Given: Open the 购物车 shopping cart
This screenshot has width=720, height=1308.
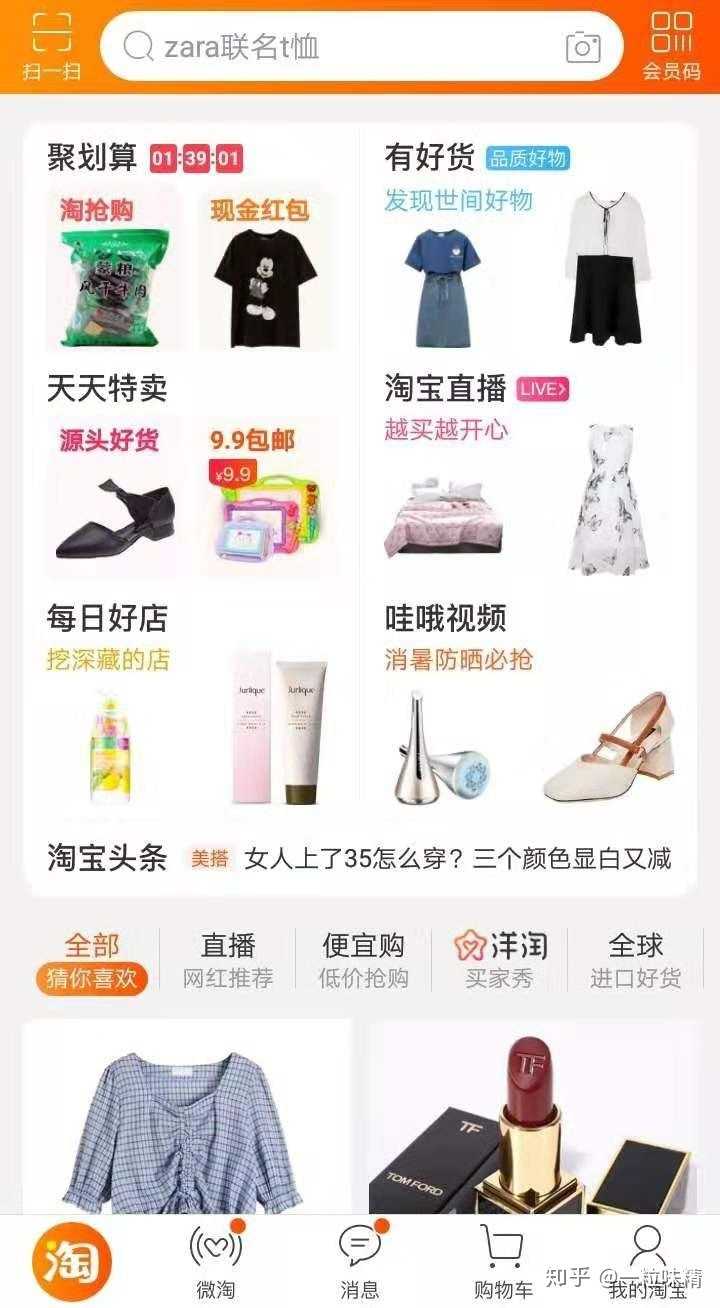Looking at the screenshot, I should [x=503, y=1260].
